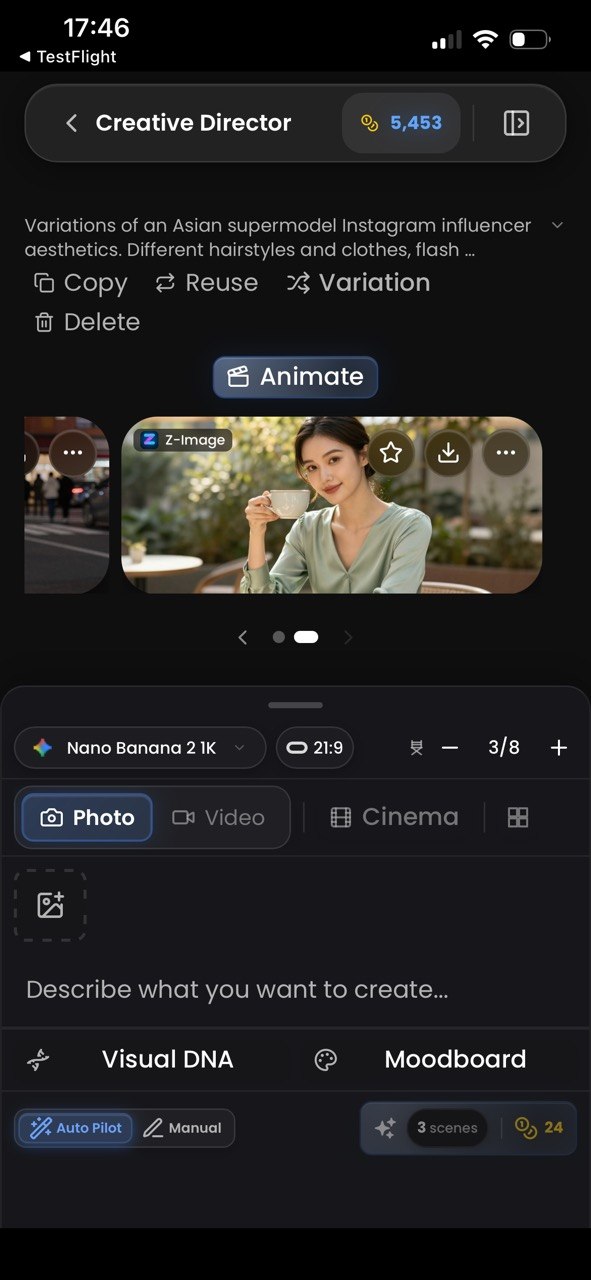591x1280 pixels.
Task: Open the Nano Banana 2 1K model dropdown
Action: point(140,748)
